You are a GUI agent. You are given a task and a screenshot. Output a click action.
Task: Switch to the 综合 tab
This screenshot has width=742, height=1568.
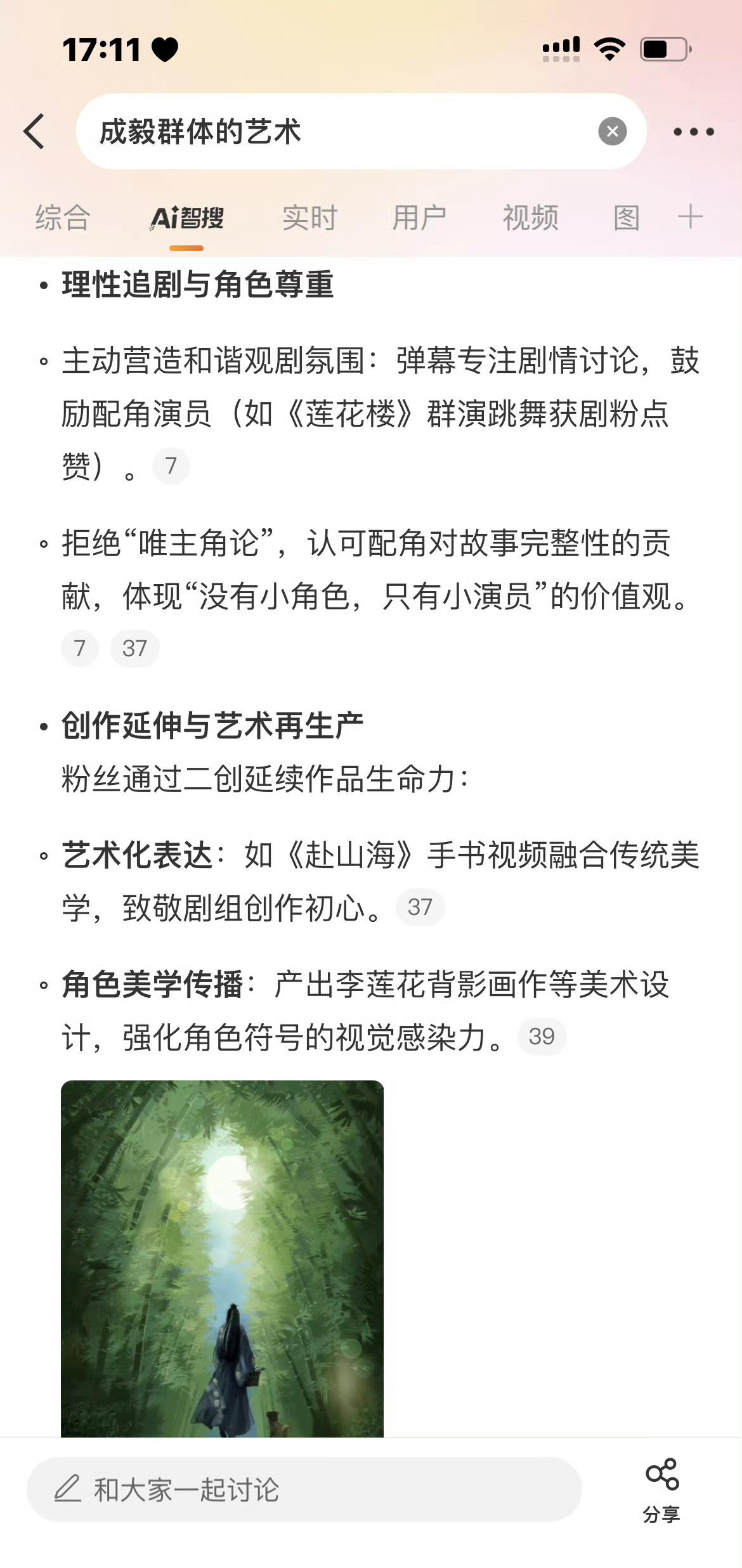click(63, 218)
